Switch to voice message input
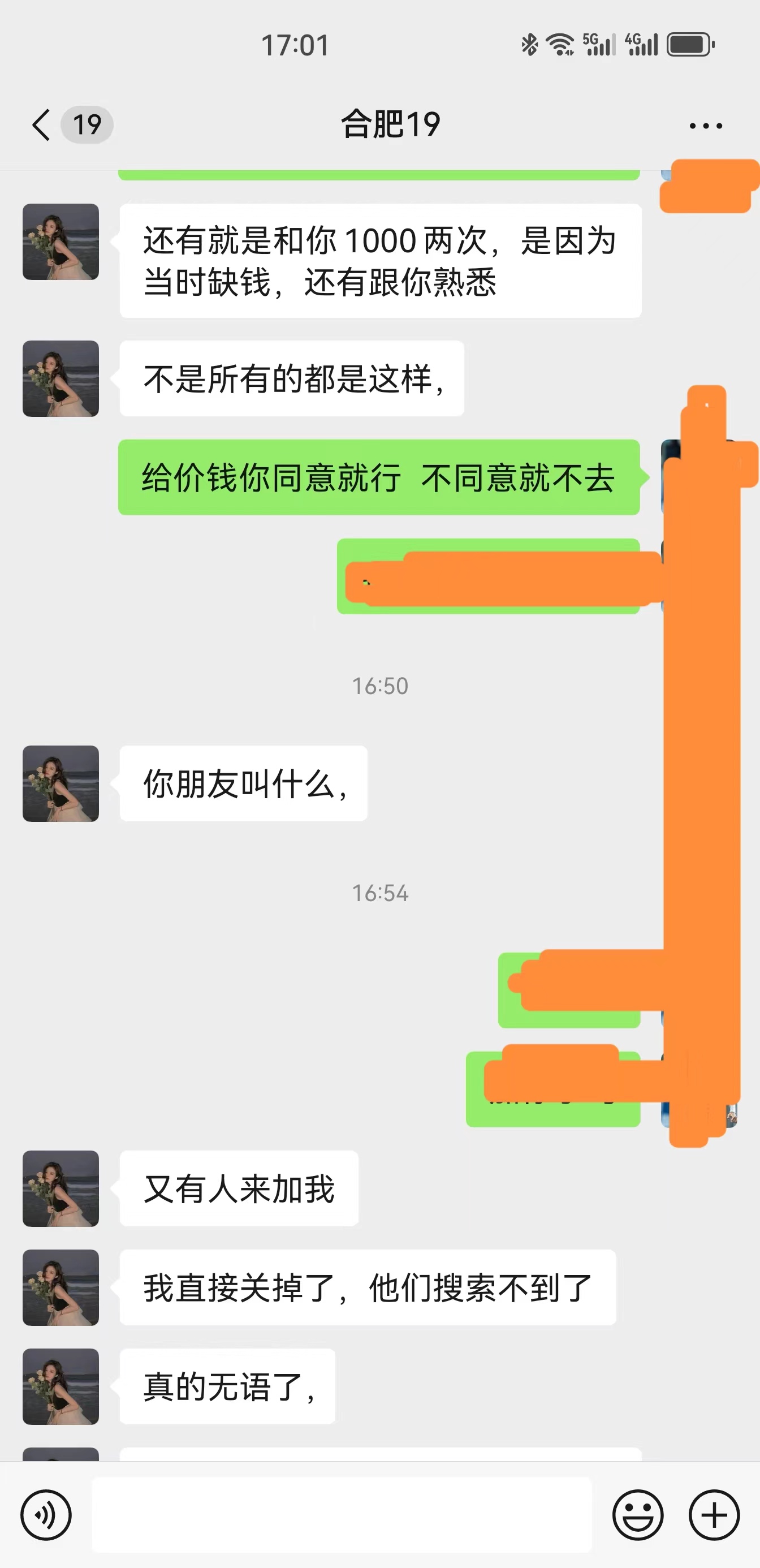760x1568 pixels. (46, 1514)
